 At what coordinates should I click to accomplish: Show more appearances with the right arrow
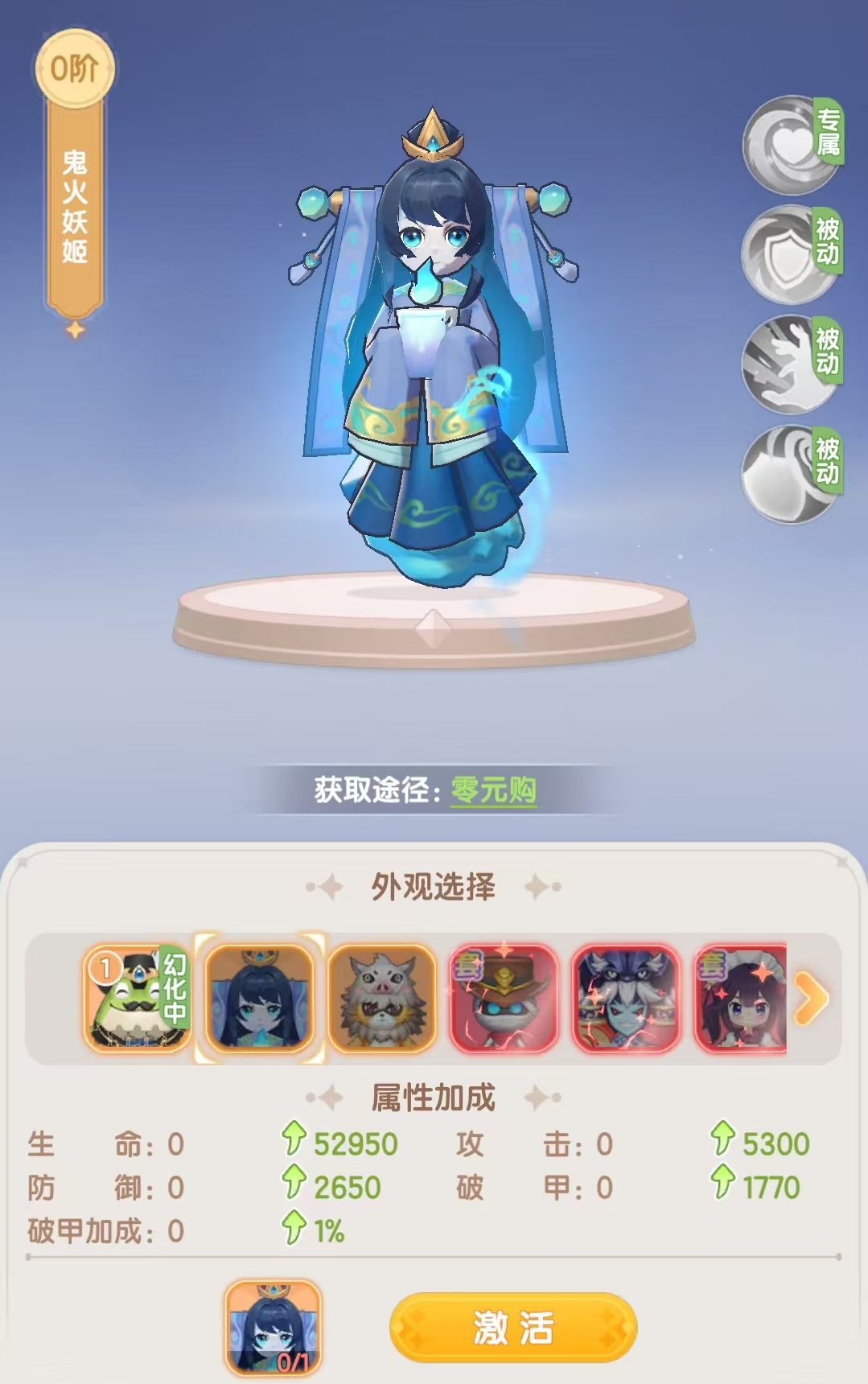coord(811,999)
